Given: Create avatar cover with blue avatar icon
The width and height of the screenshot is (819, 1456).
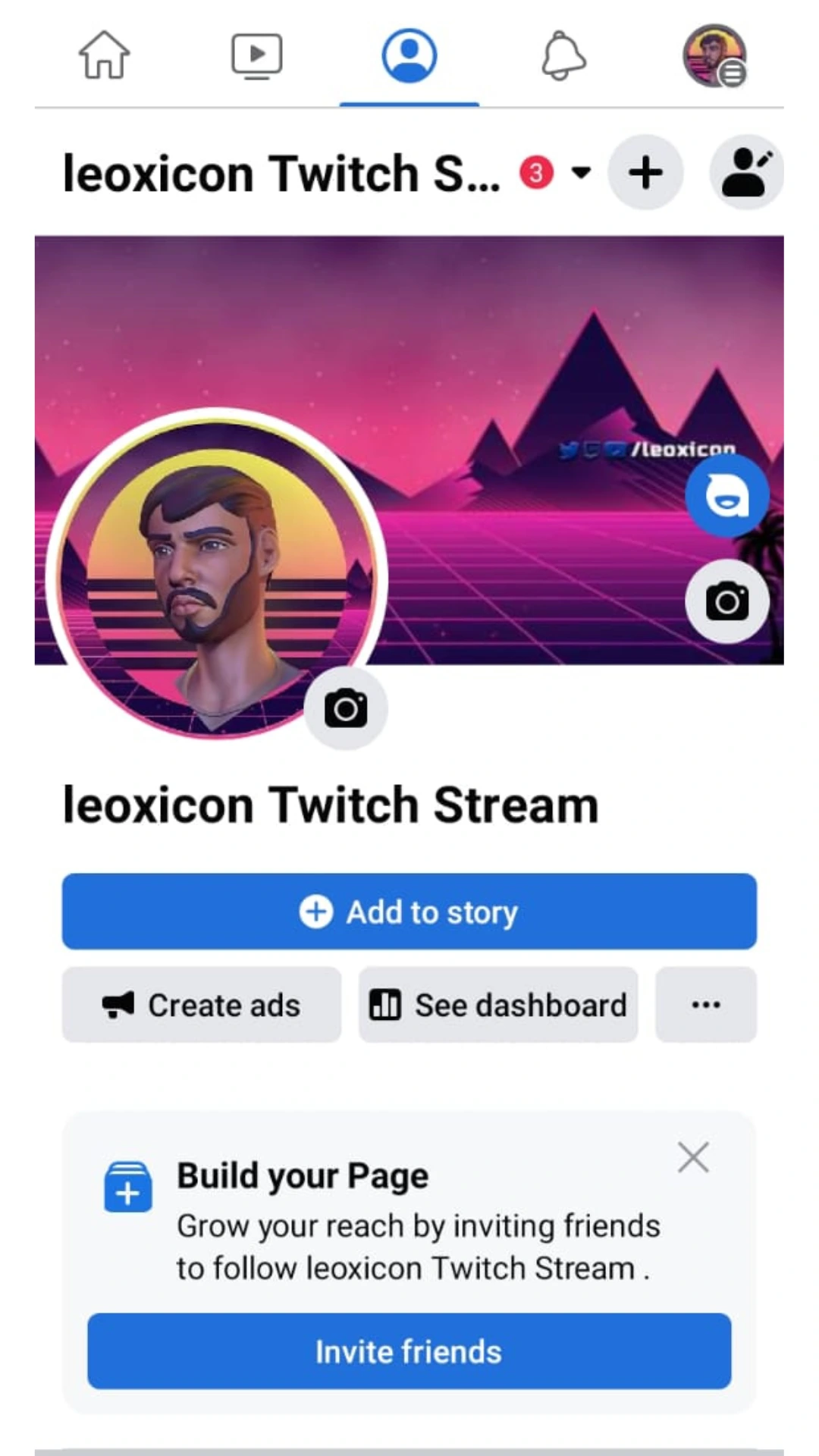Looking at the screenshot, I should point(727,496).
